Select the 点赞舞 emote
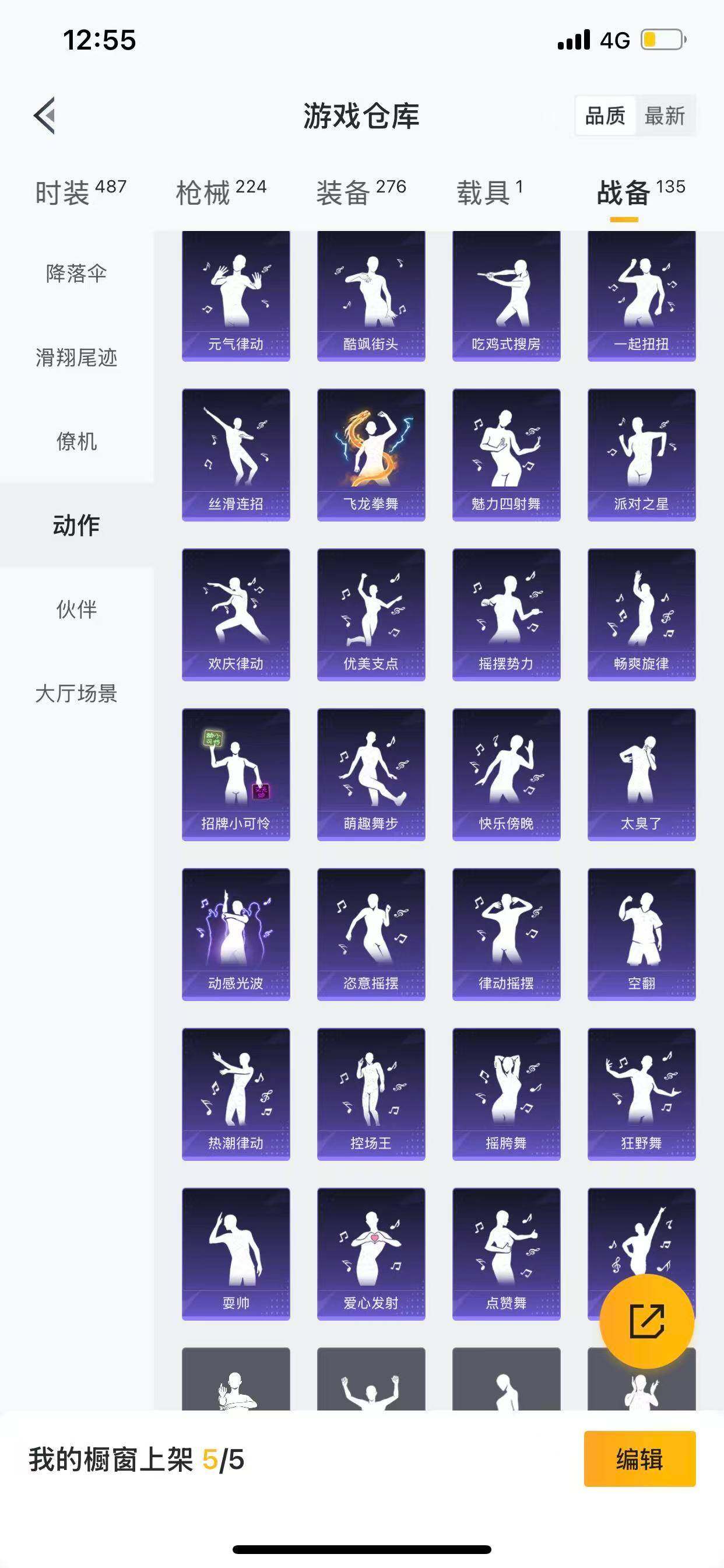The width and height of the screenshot is (724, 1568). coord(505,1248)
